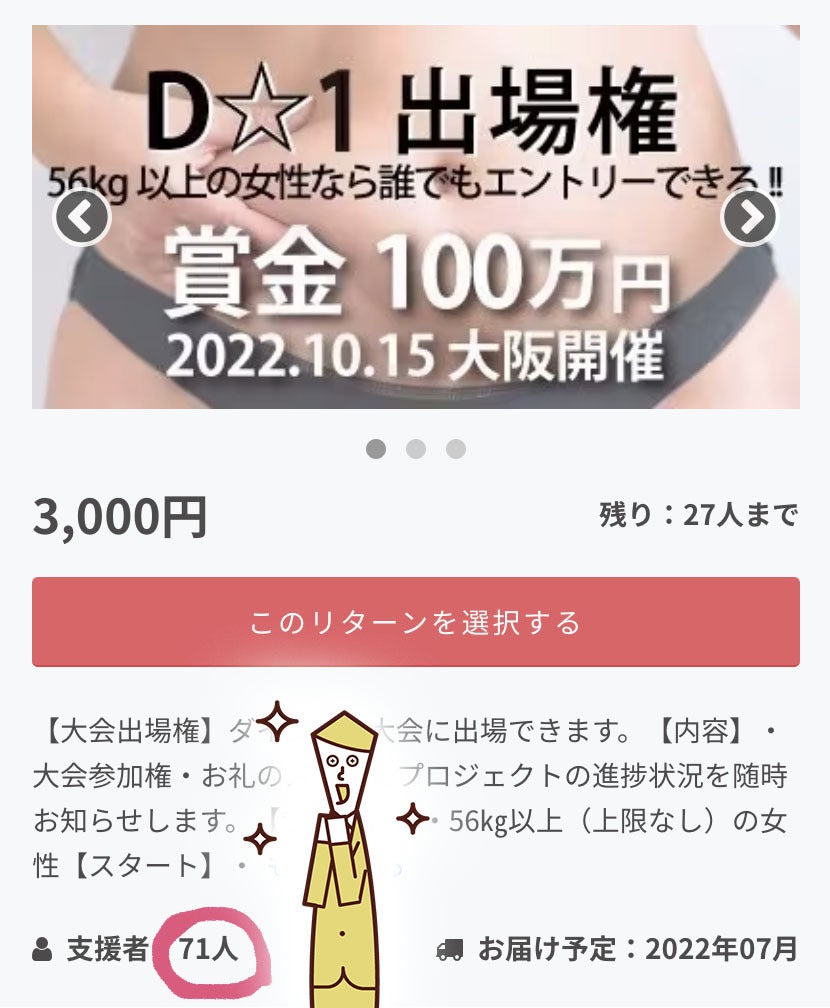Advance to the next carousel image
Screen dimensions: 830x1008
pos(750,218)
